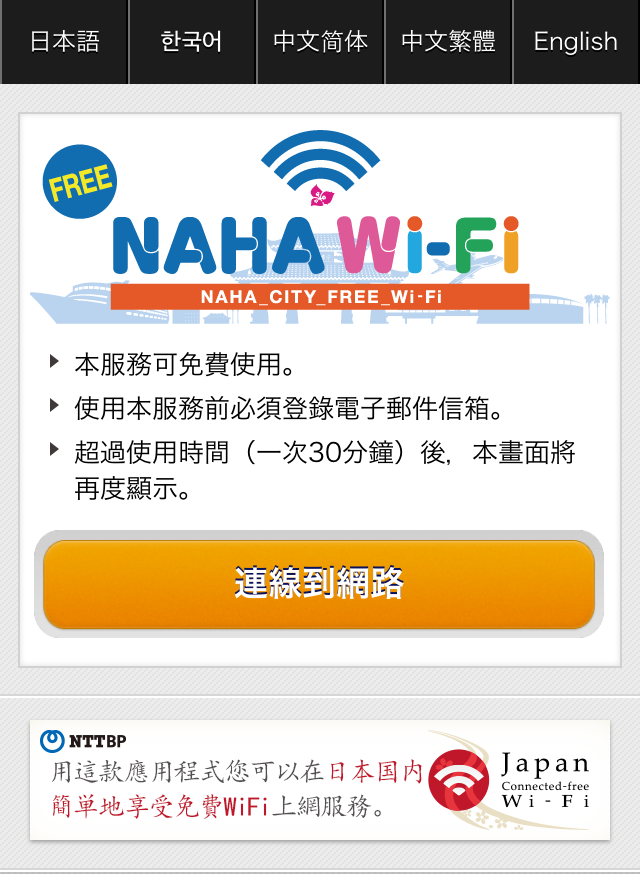Change page language to English
Viewport: 640px width, 874px height.
coord(576,41)
